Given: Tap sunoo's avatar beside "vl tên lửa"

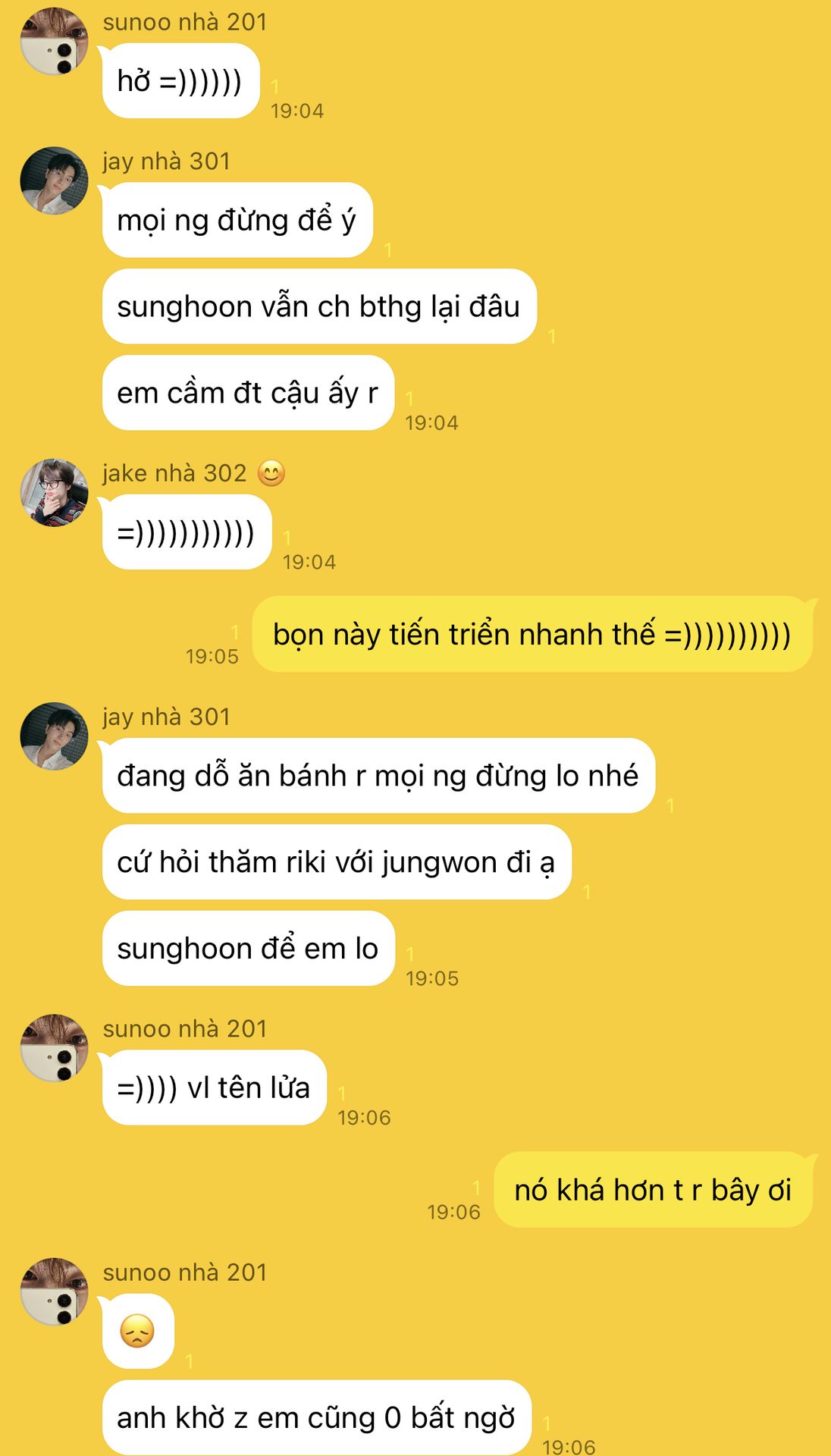Looking at the screenshot, I should [x=54, y=1048].
